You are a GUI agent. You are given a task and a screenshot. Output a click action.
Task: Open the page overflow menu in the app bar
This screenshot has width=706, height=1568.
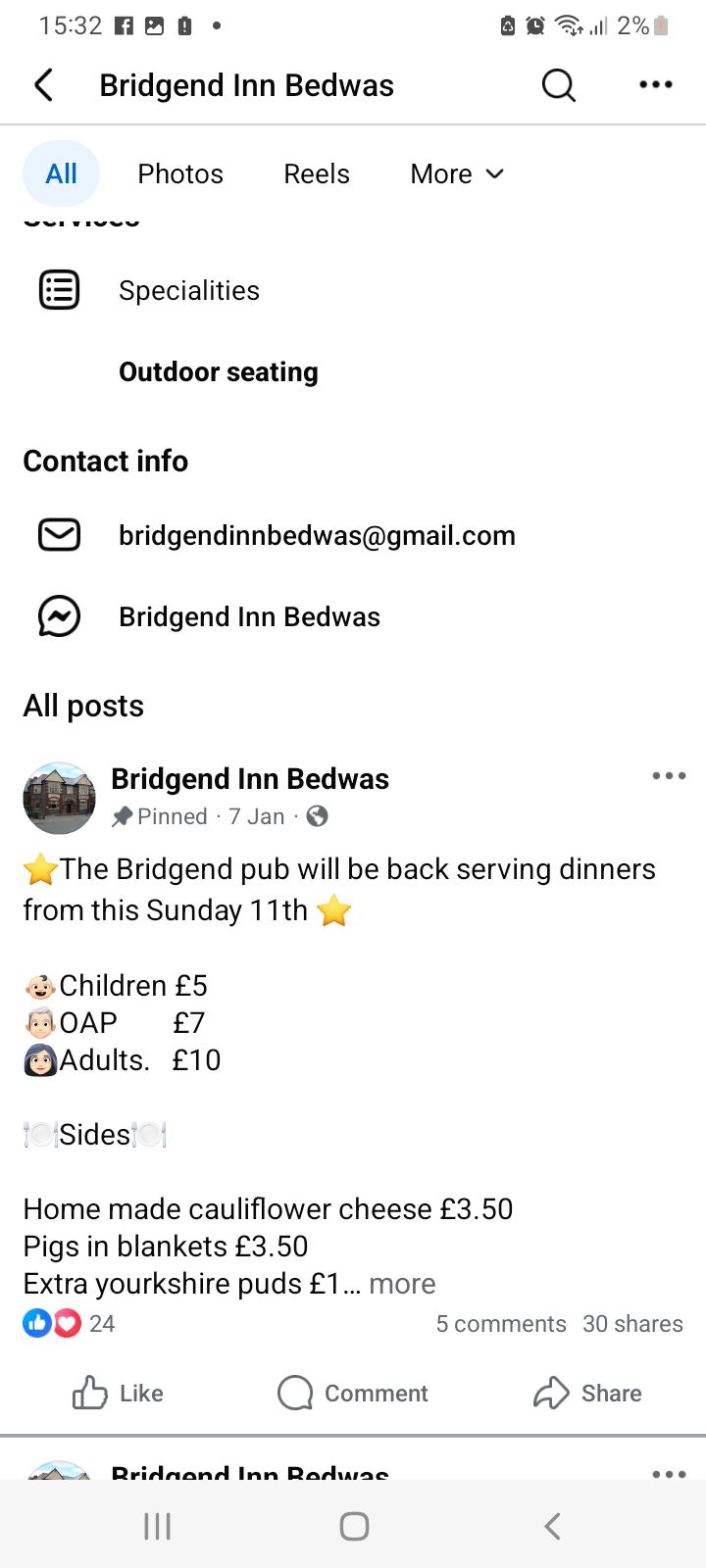[x=655, y=85]
